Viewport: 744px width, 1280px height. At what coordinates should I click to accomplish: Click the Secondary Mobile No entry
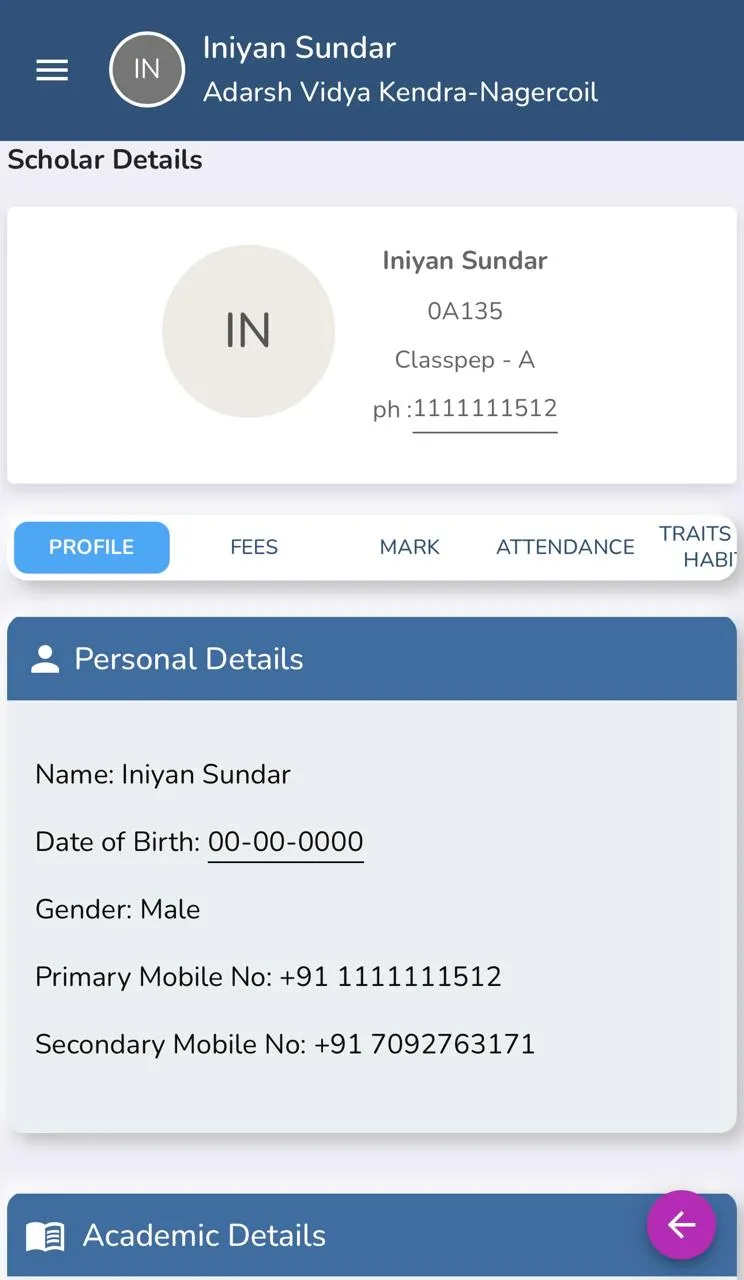coord(284,1043)
